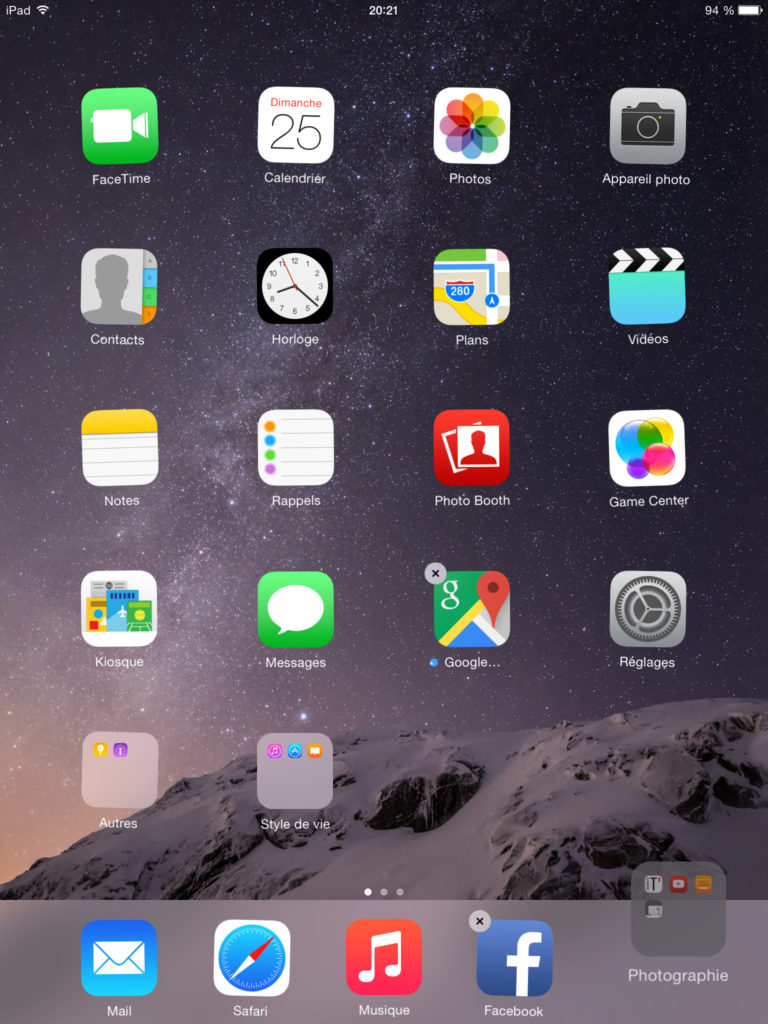Launch Appareil photo
The image size is (768, 1024).
click(648, 126)
